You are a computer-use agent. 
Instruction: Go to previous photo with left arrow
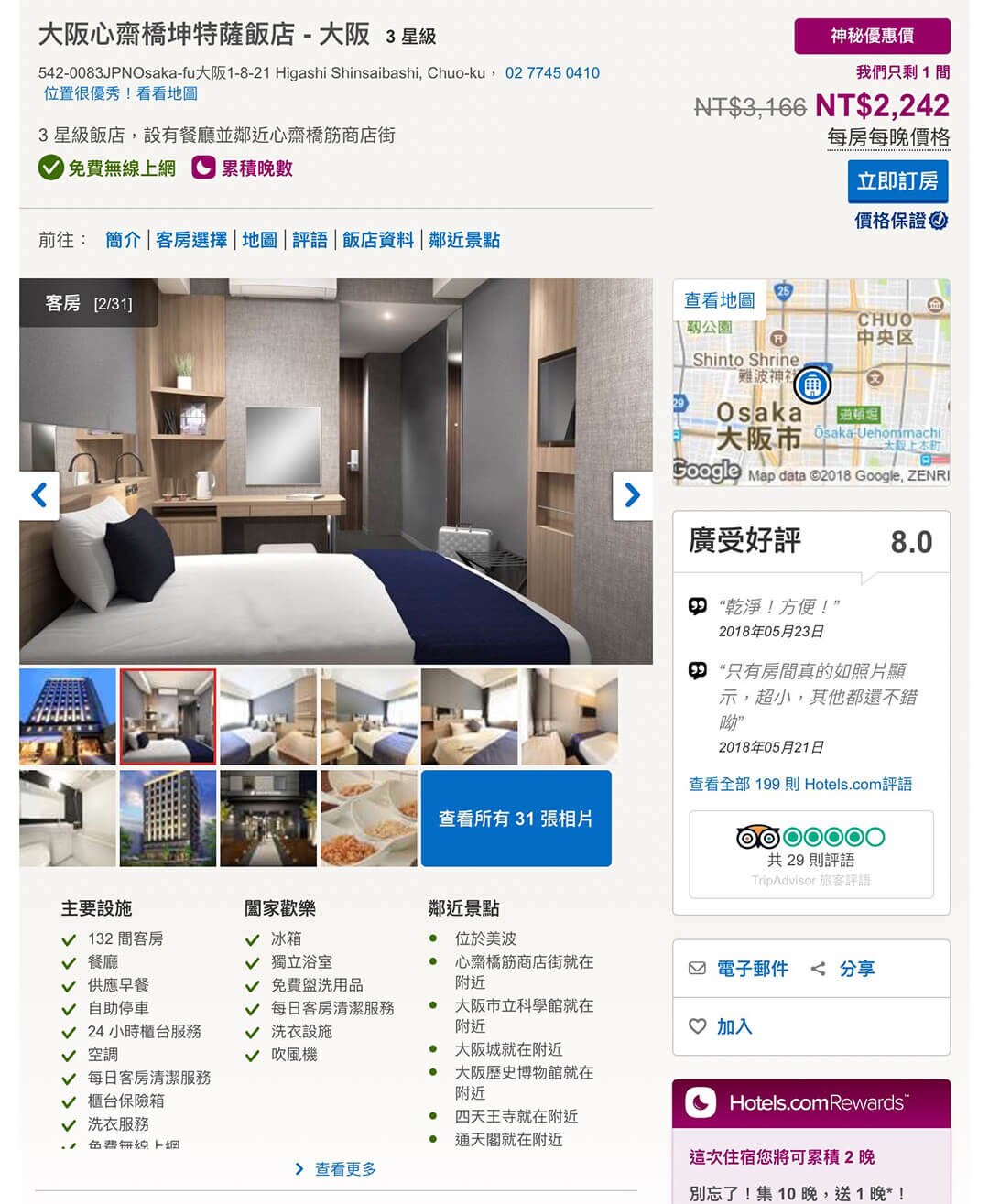(x=39, y=495)
